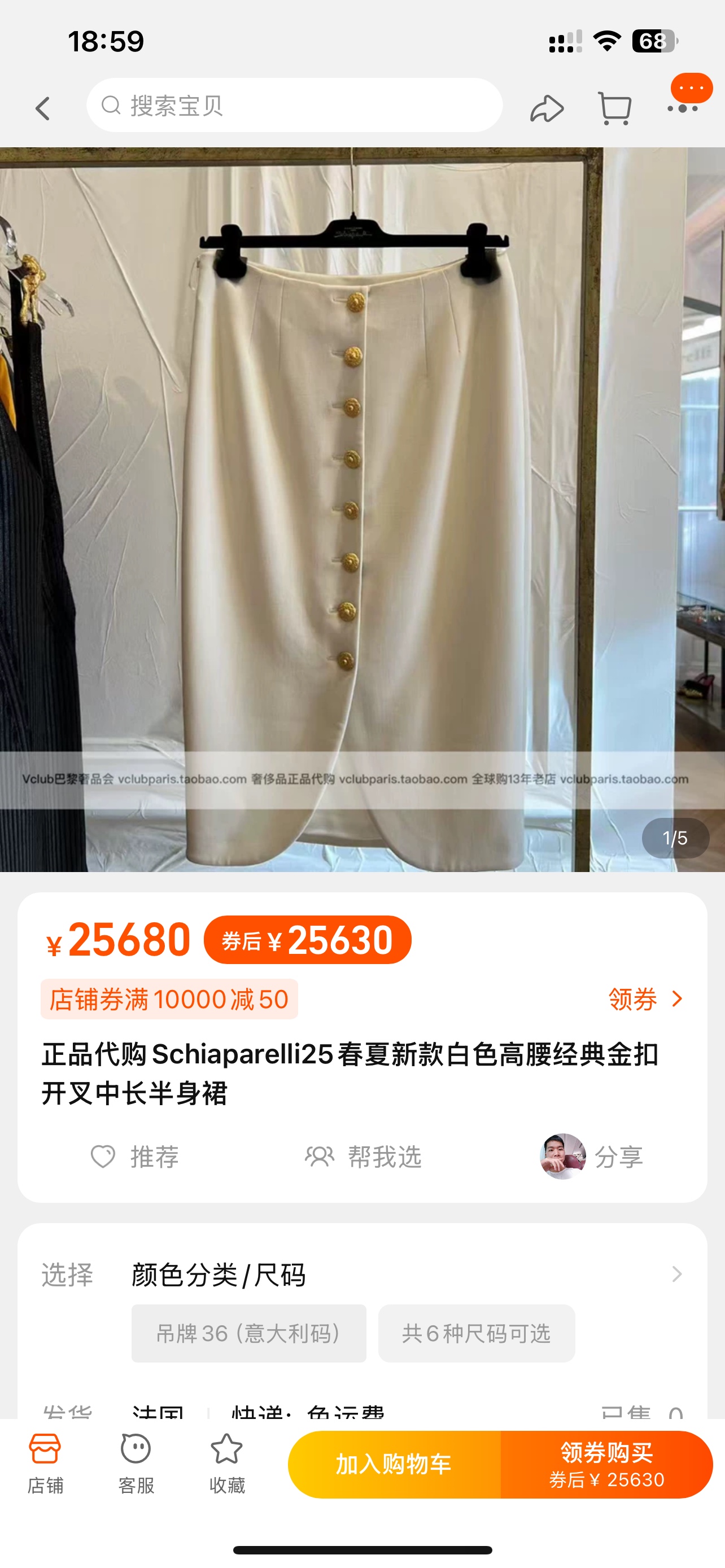Share this product via arrow icon
Screen dimensions: 725x1568
click(x=546, y=108)
